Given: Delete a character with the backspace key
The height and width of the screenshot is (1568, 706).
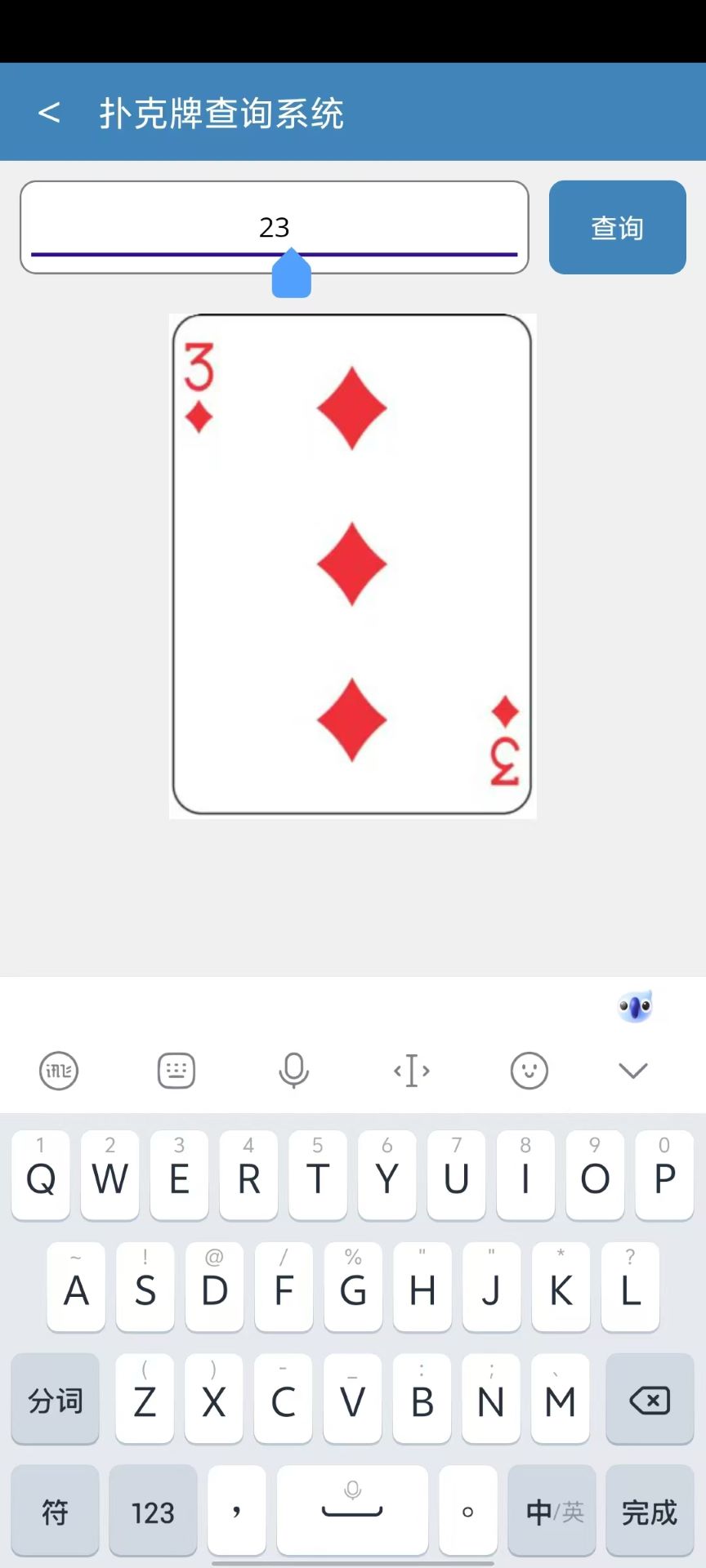Looking at the screenshot, I should (x=650, y=1401).
